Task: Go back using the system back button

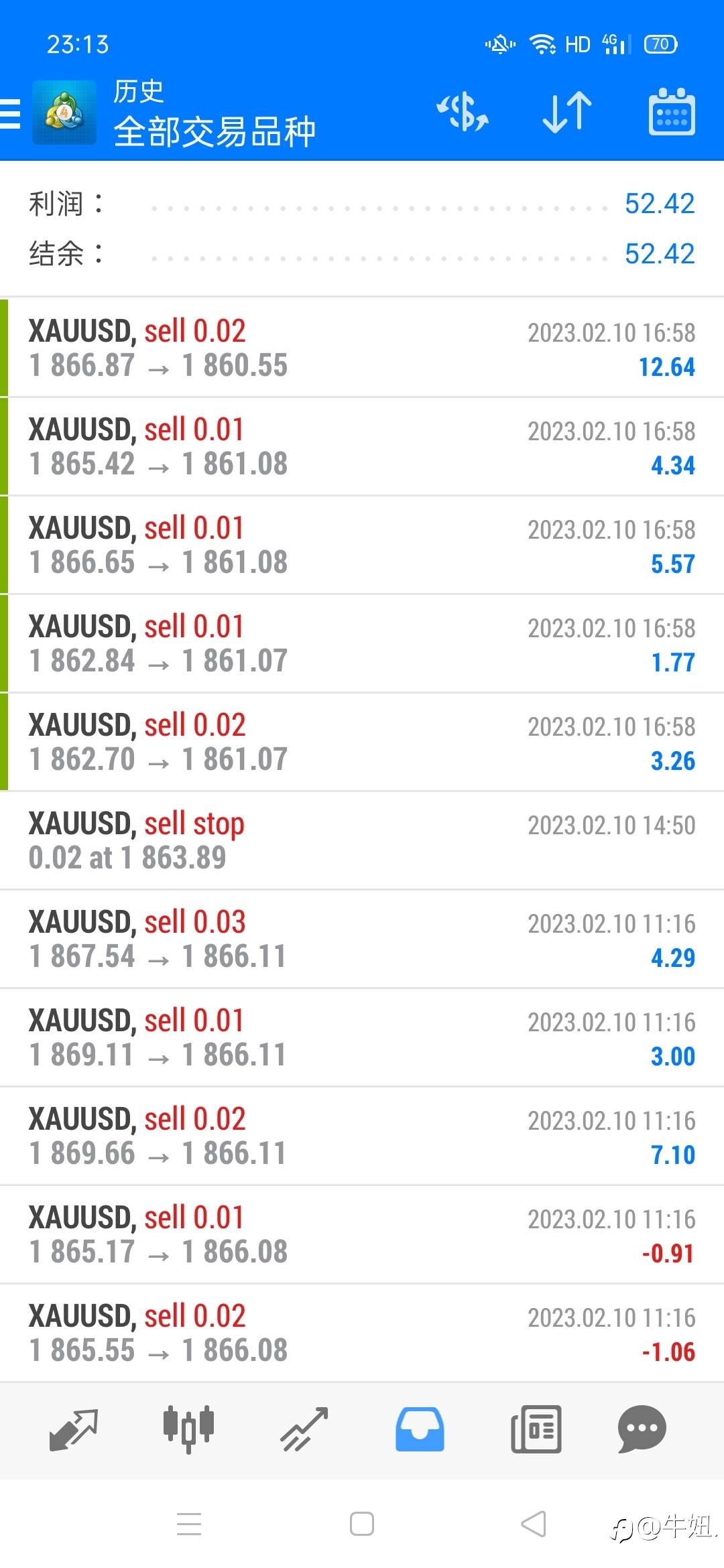Action: click(534, 1524)
